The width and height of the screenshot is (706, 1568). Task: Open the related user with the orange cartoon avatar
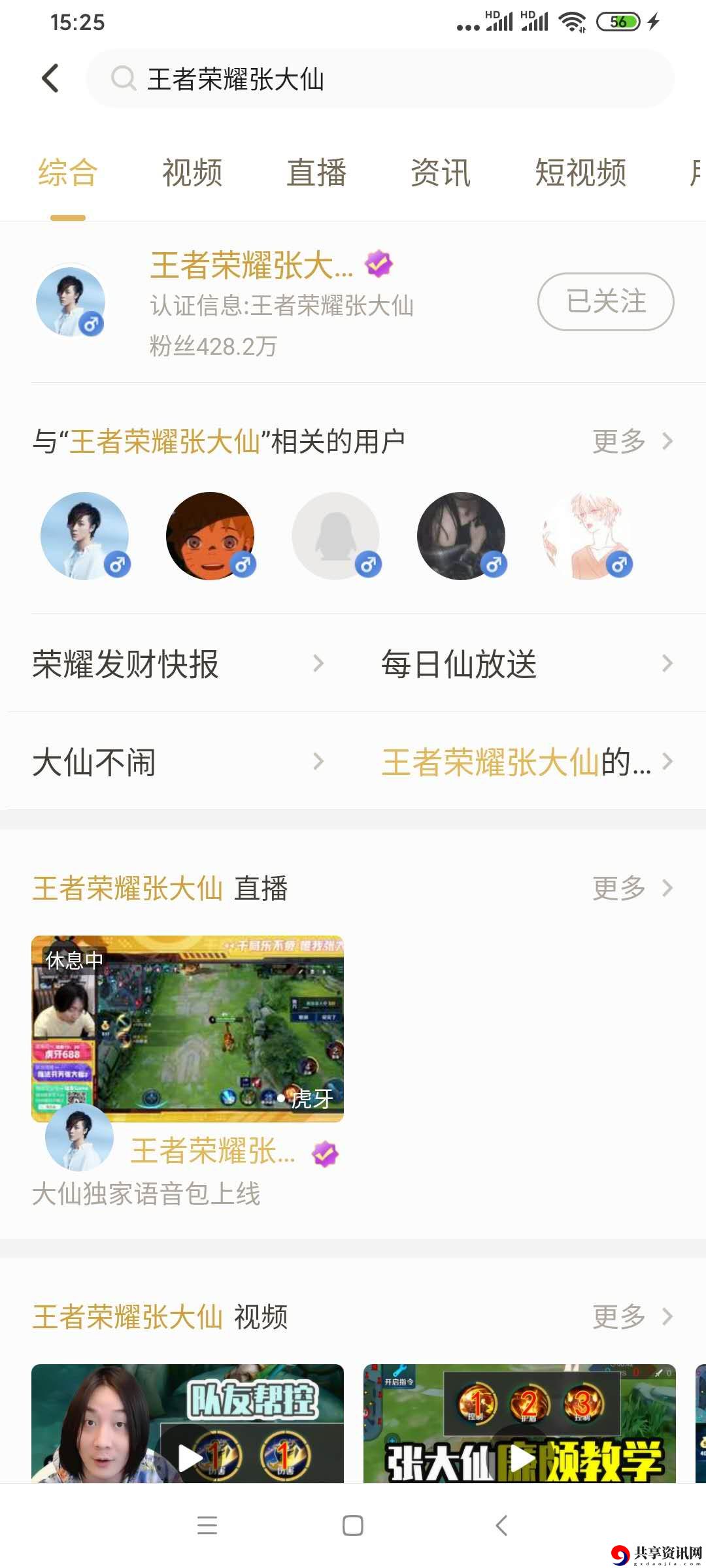click(210, 536)
